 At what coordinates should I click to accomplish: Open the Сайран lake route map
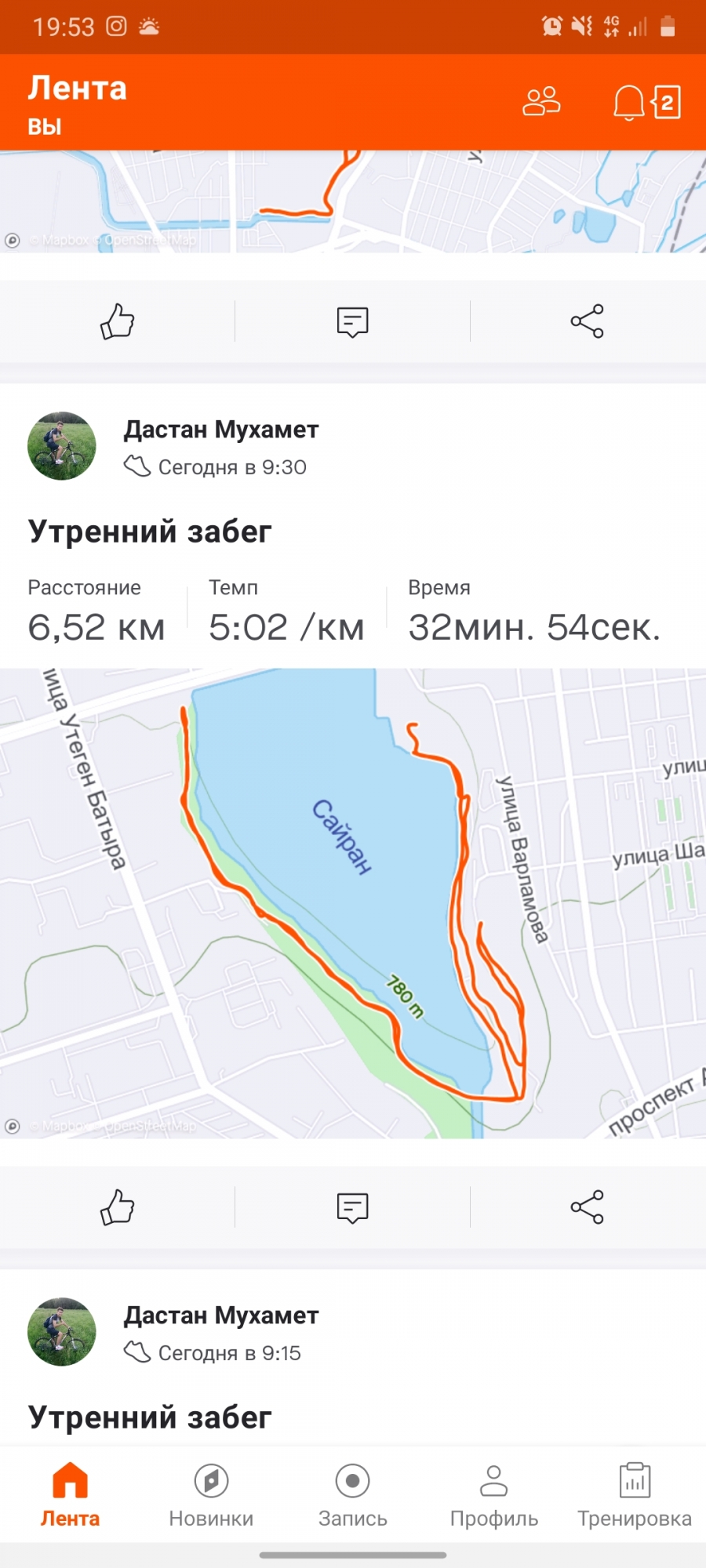coord(353,902)
